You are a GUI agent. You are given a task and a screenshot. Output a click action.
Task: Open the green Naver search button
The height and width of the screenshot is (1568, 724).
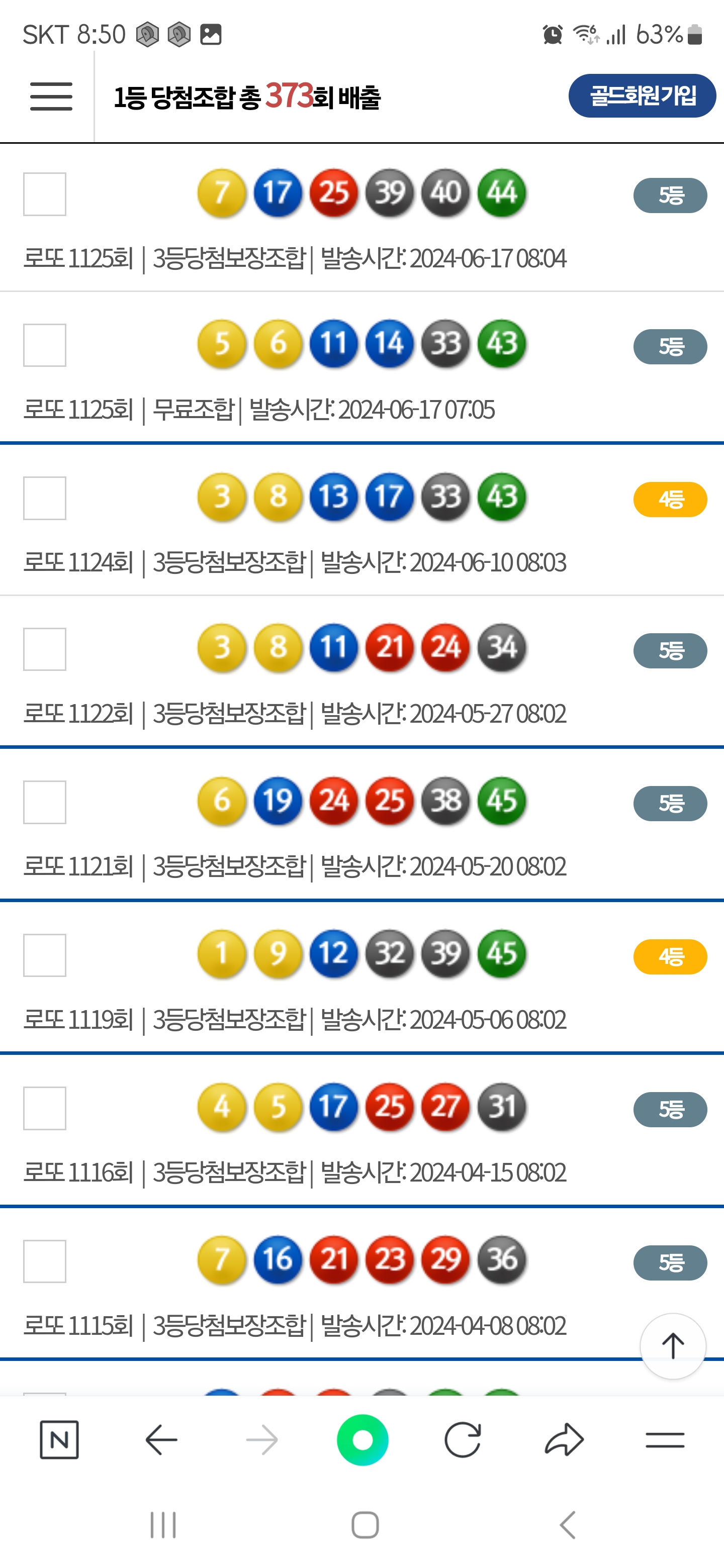(x=363, y=1439)
